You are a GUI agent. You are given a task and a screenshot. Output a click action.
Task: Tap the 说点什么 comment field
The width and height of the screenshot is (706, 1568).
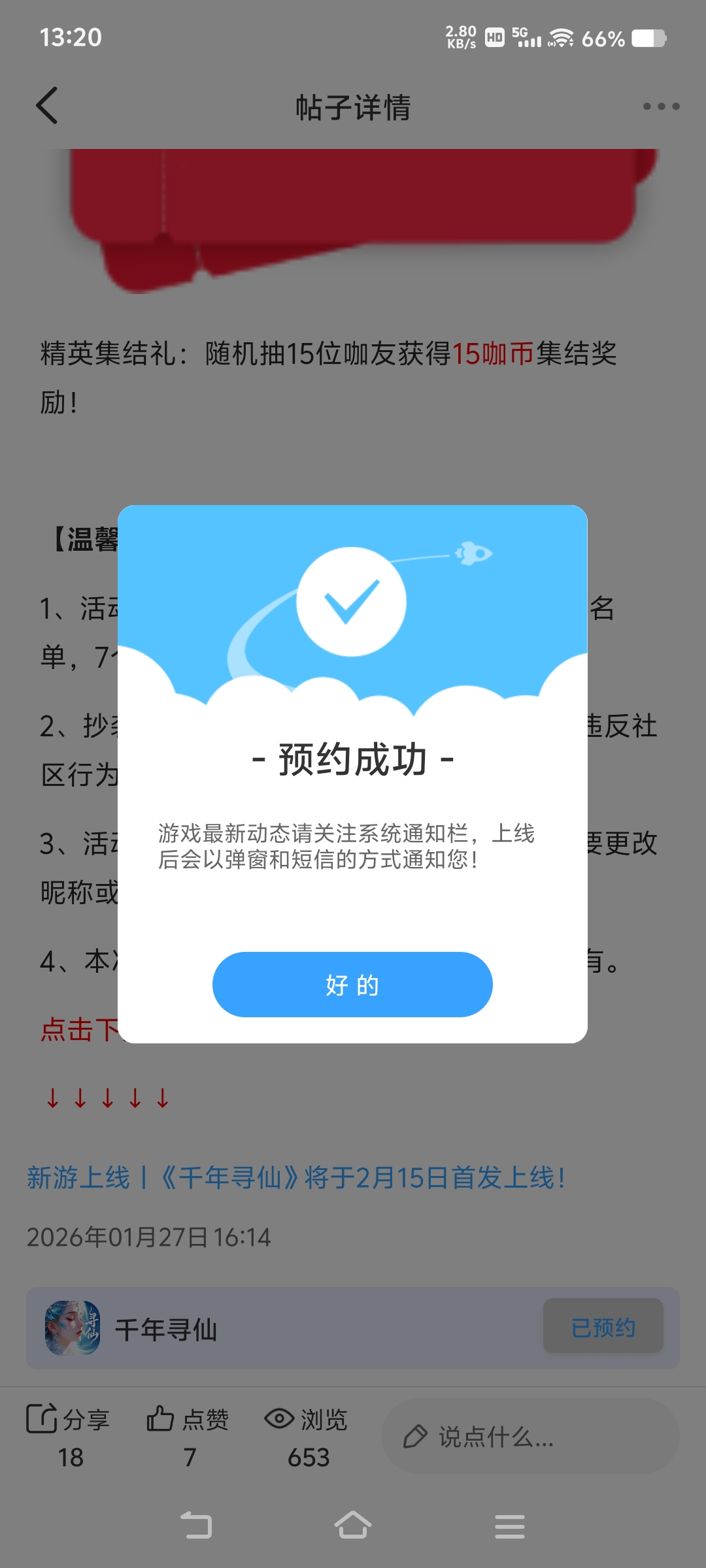pos(529,1436)
